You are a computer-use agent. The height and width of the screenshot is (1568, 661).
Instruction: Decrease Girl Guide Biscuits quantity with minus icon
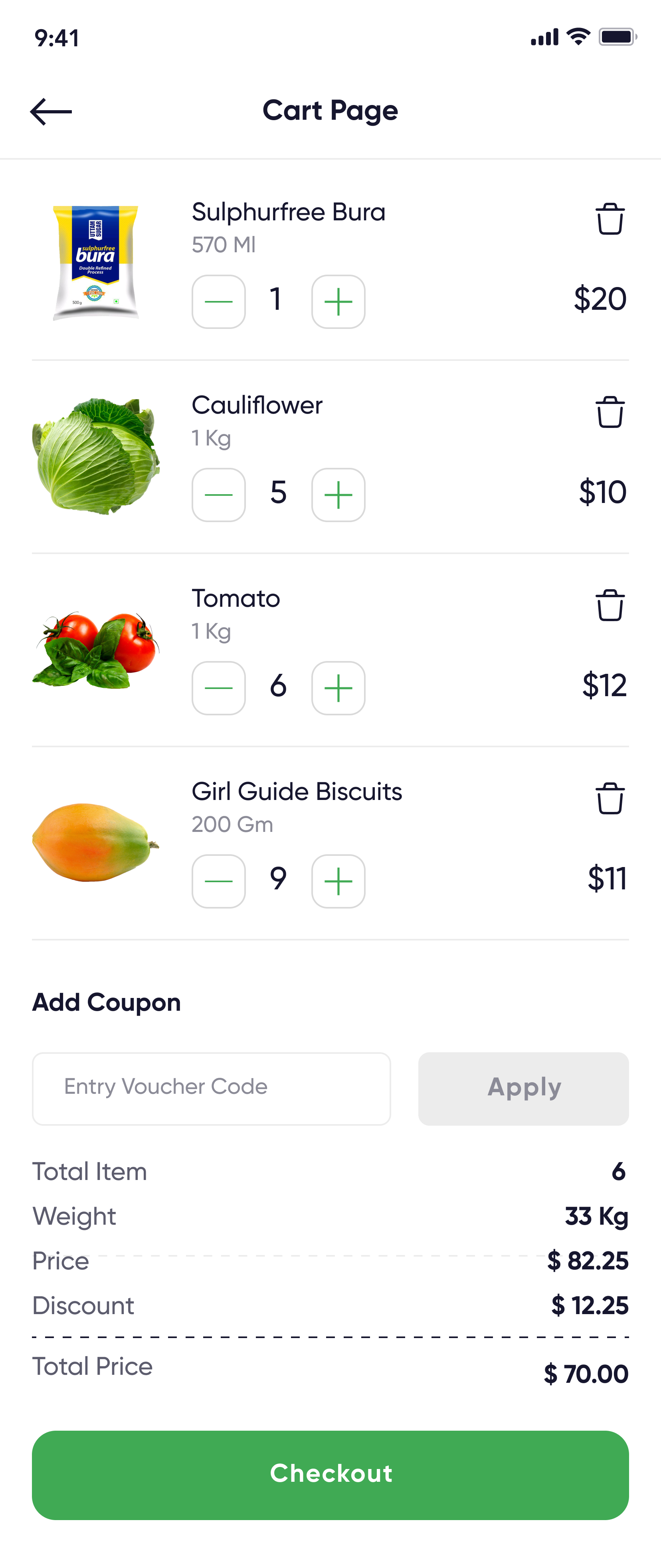[218, 881]
